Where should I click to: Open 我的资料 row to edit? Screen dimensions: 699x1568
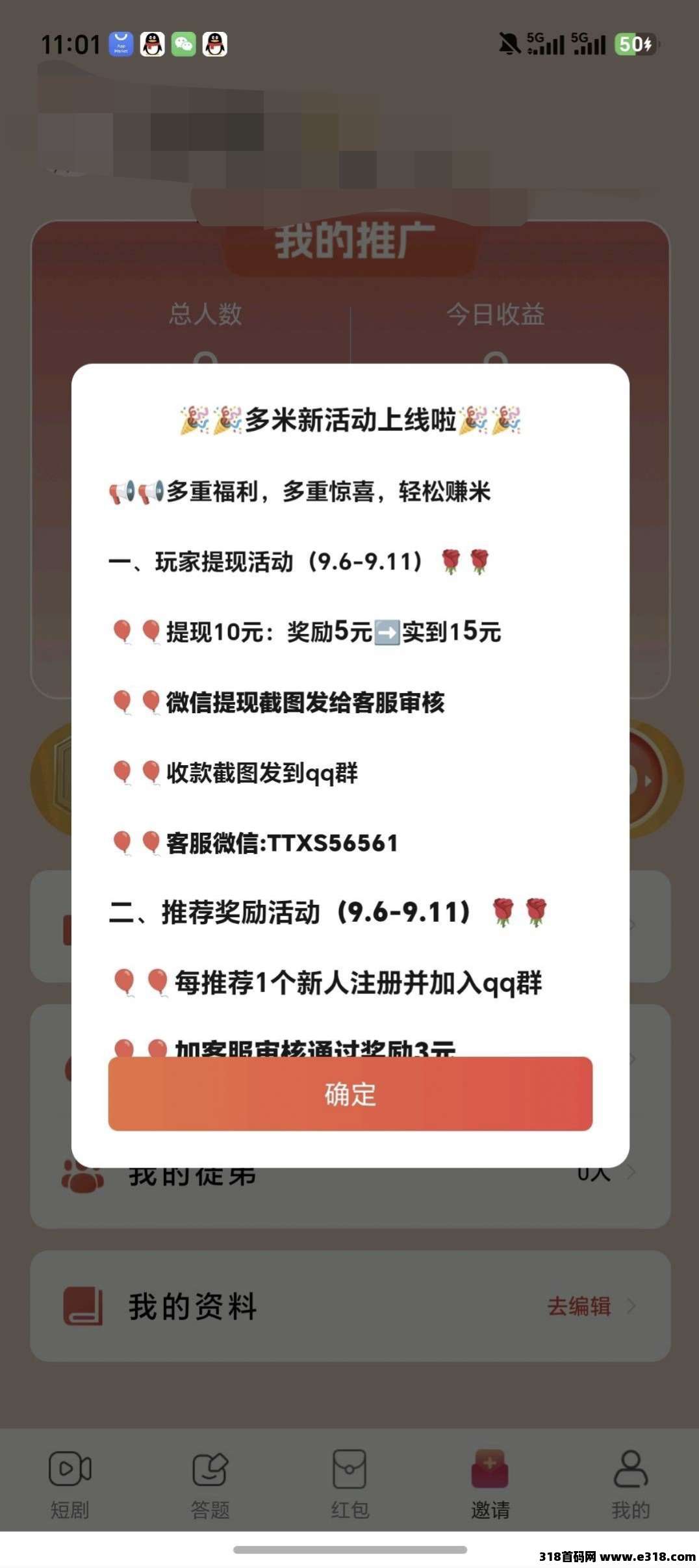[x=350, y=1306]
